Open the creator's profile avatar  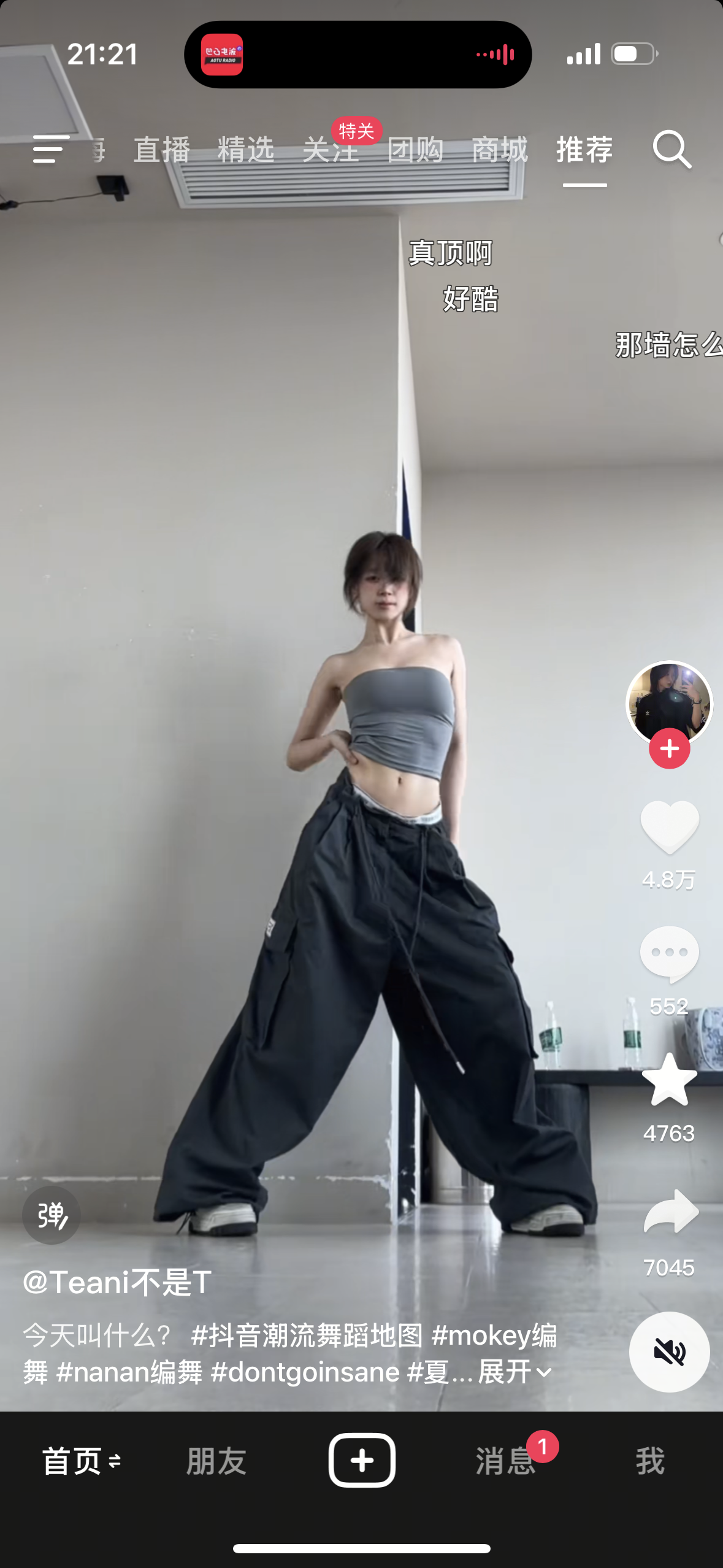(669, 704)
